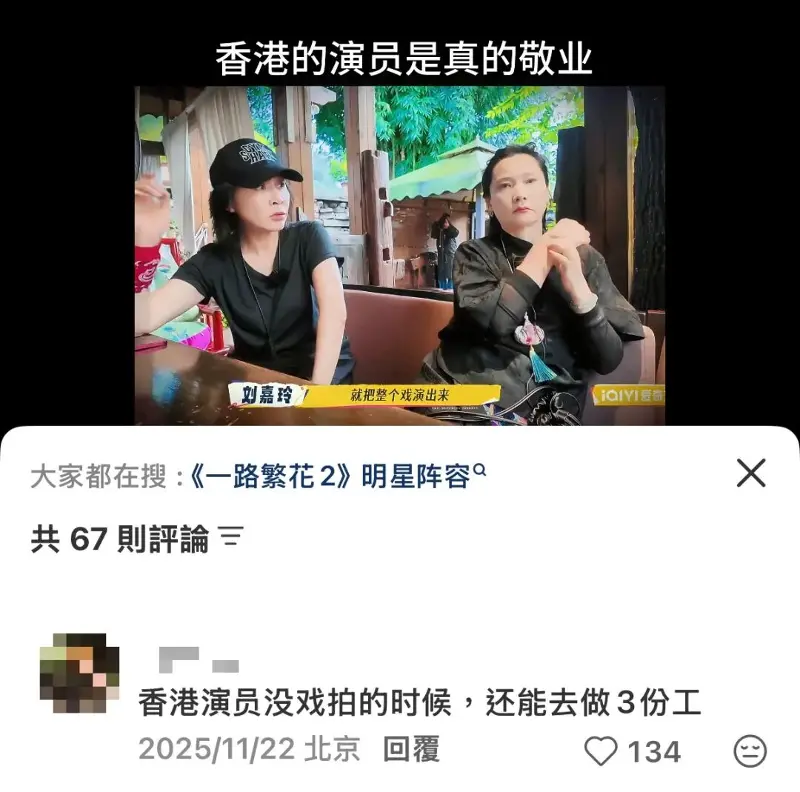
Task: Tap the video above the comments panel
Action: 399,255
